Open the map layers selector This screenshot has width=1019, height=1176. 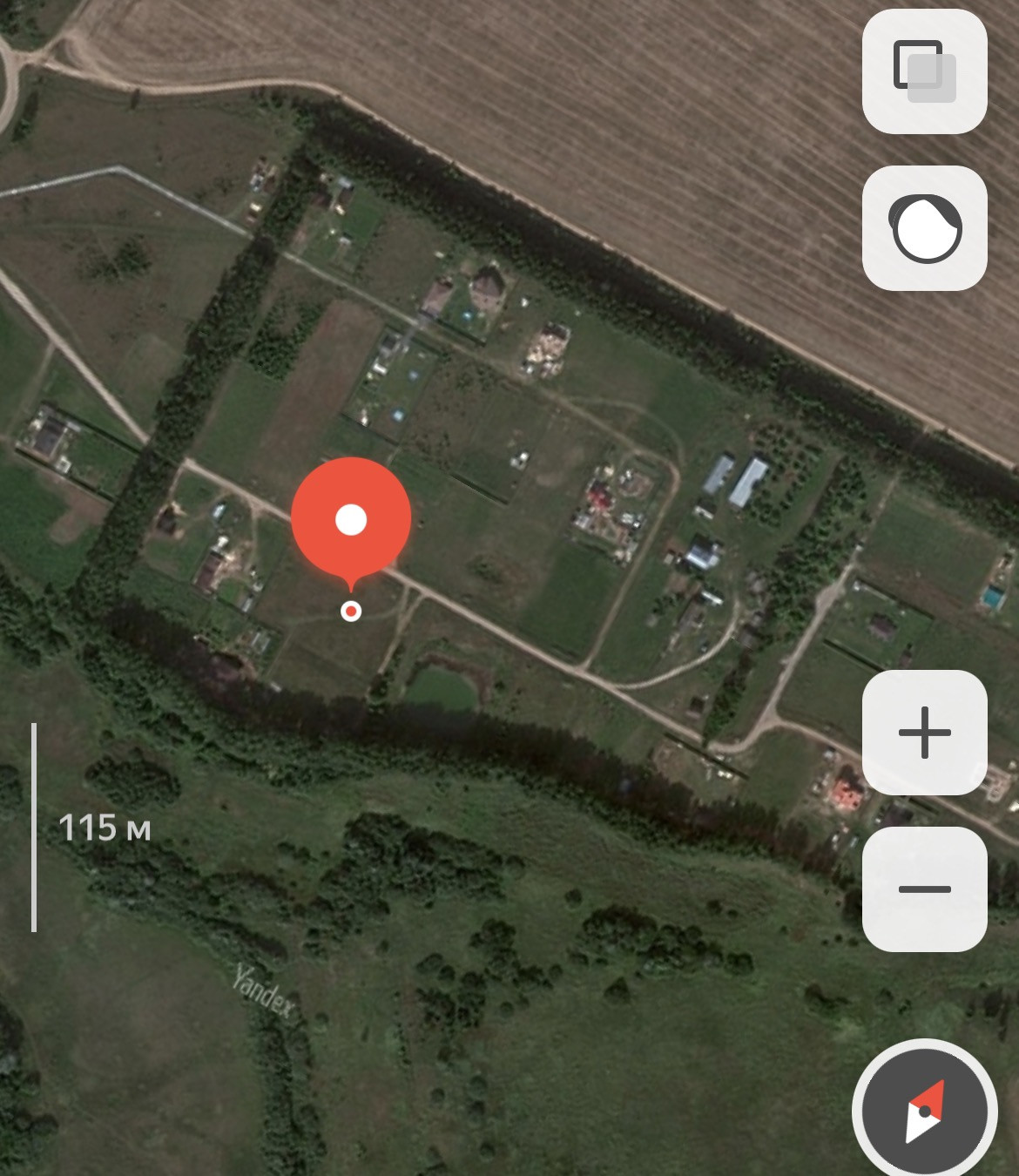tap(924, 71)
